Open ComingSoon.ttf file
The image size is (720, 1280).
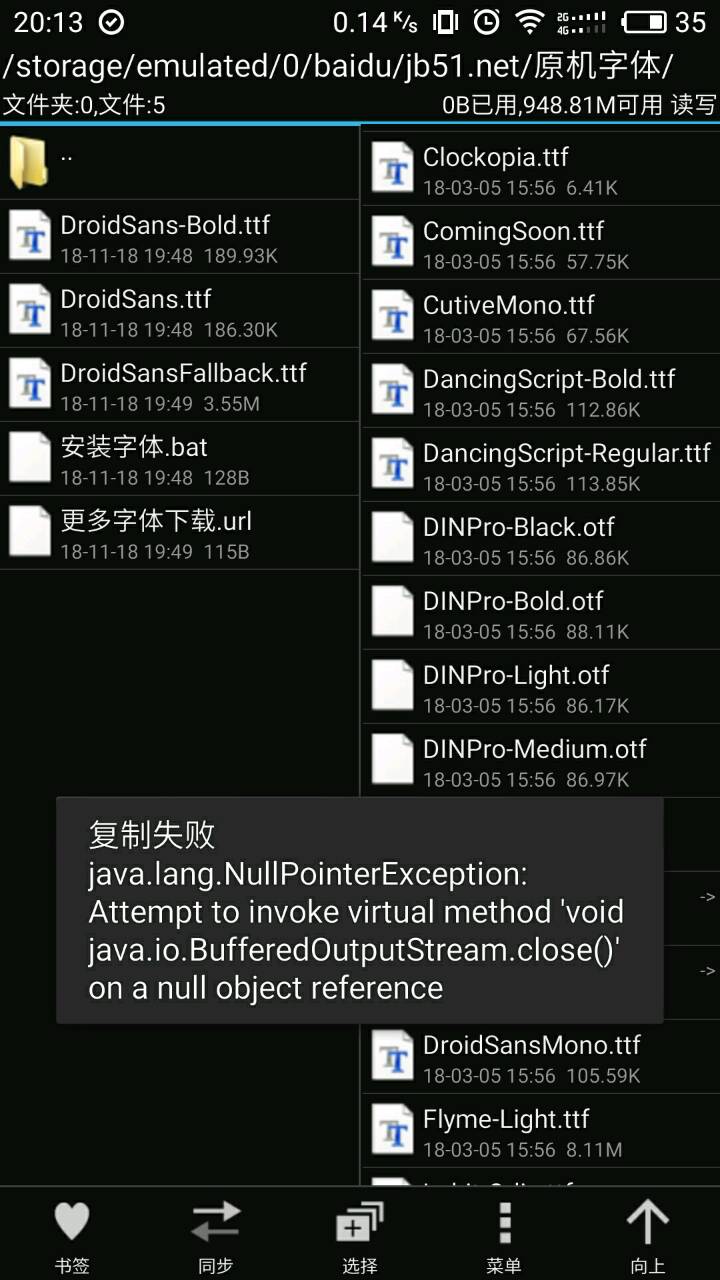[x=540, y=244]
